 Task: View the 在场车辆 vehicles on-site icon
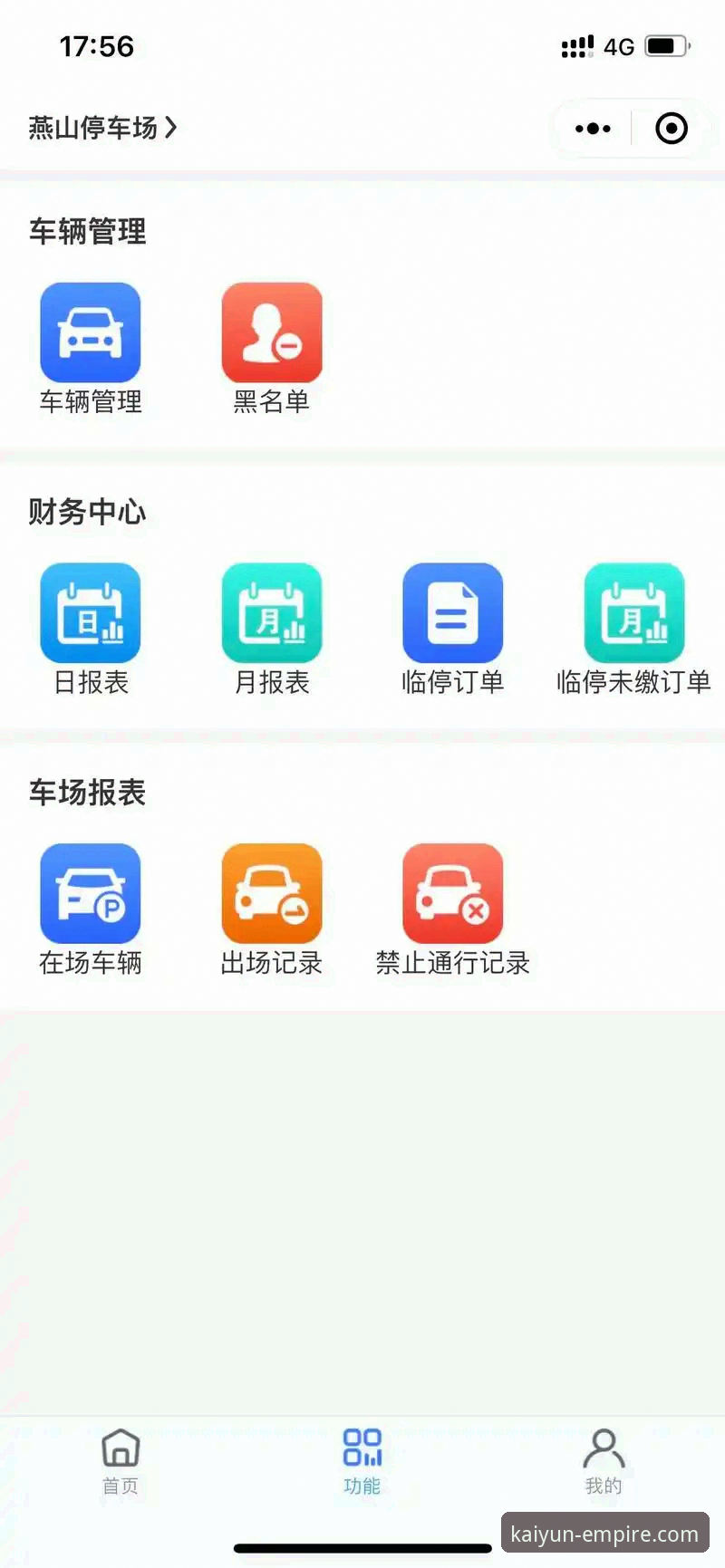pos(91,892)
